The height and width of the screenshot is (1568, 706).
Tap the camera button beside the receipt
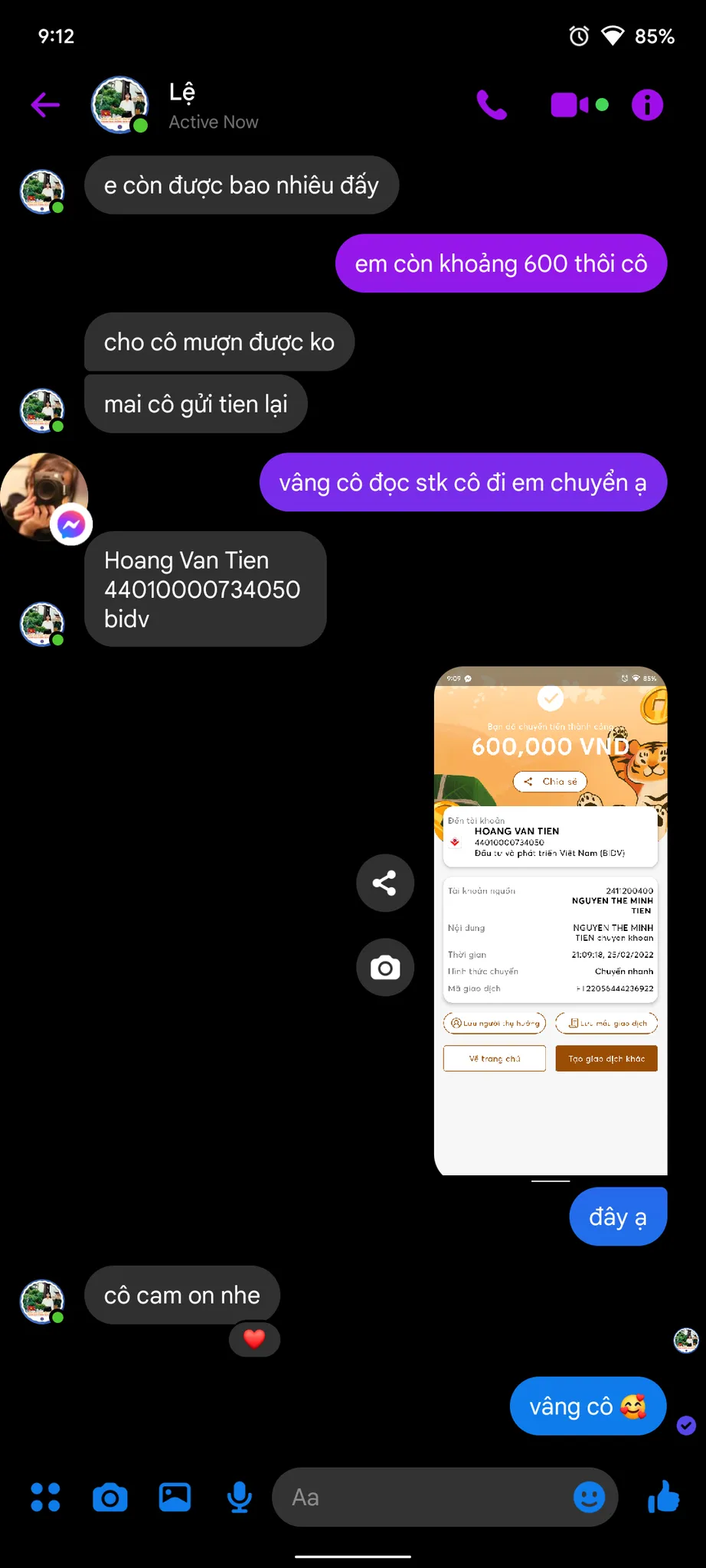(x=385, y=968)
